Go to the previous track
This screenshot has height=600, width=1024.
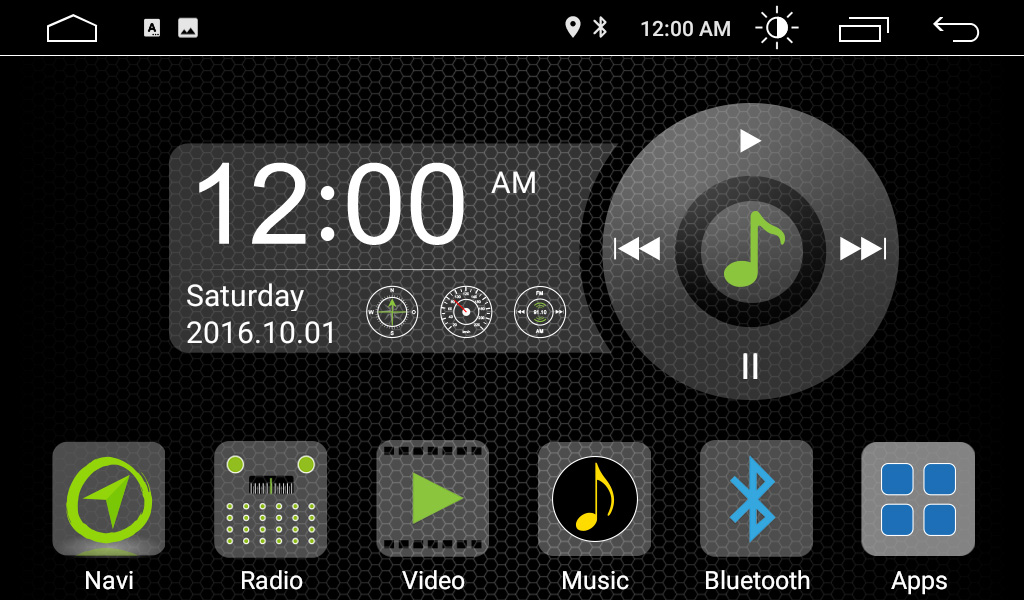pos(637,249)
